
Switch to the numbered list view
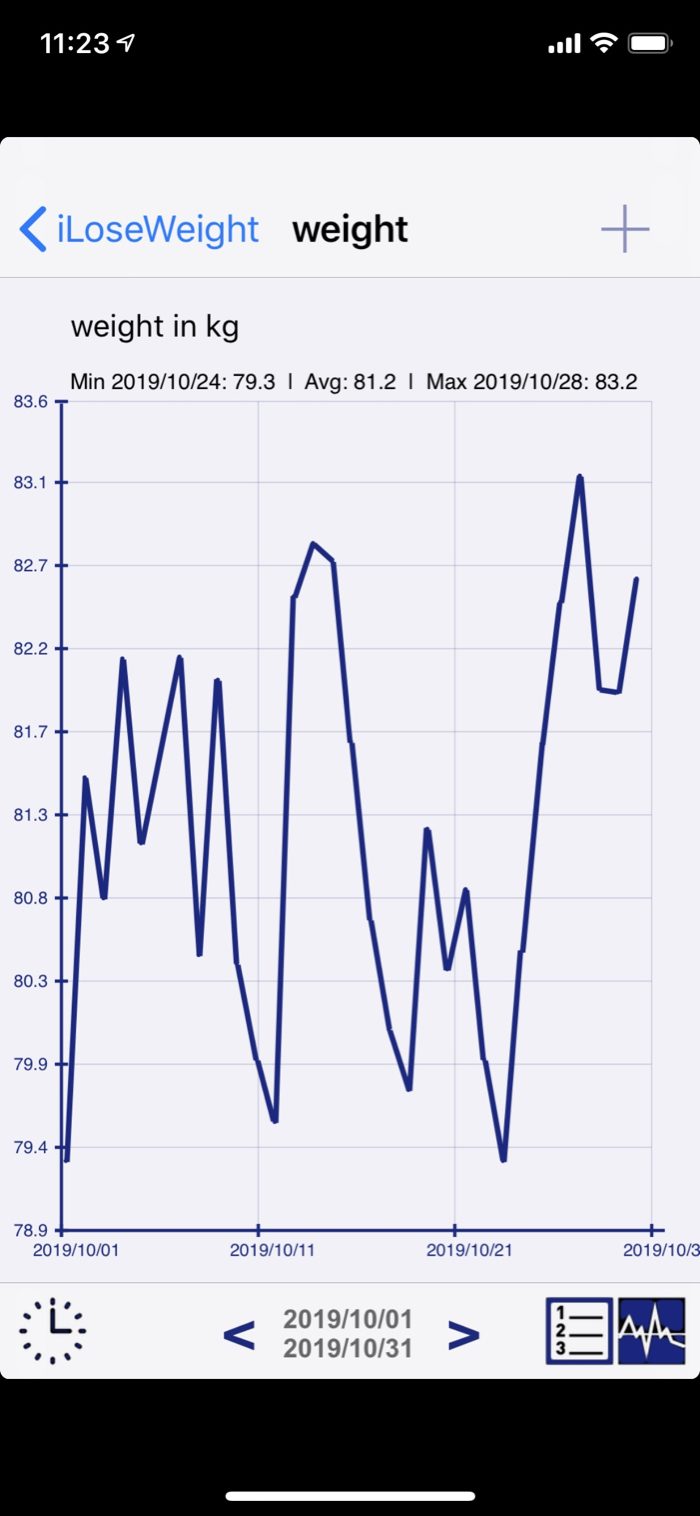pyautogui.click(x=579, y=1331)
